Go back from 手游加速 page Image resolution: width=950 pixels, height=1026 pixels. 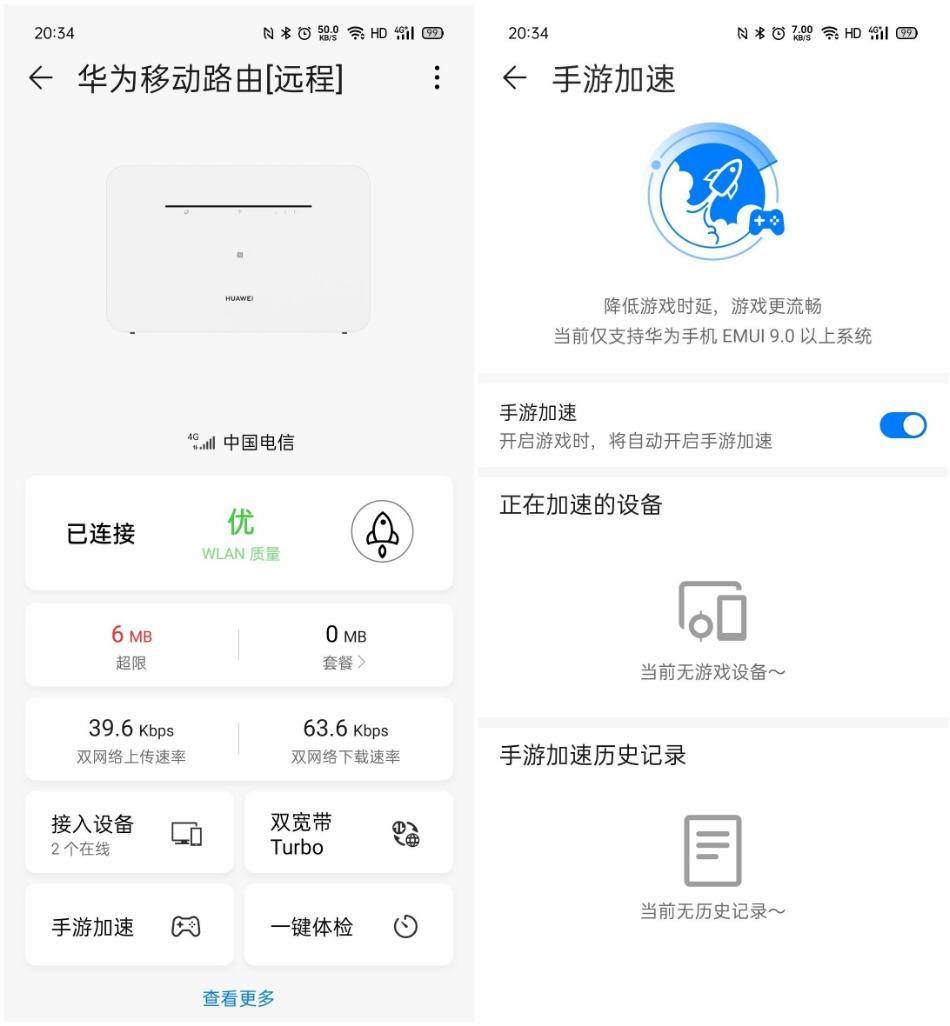(x=514, y=79)
